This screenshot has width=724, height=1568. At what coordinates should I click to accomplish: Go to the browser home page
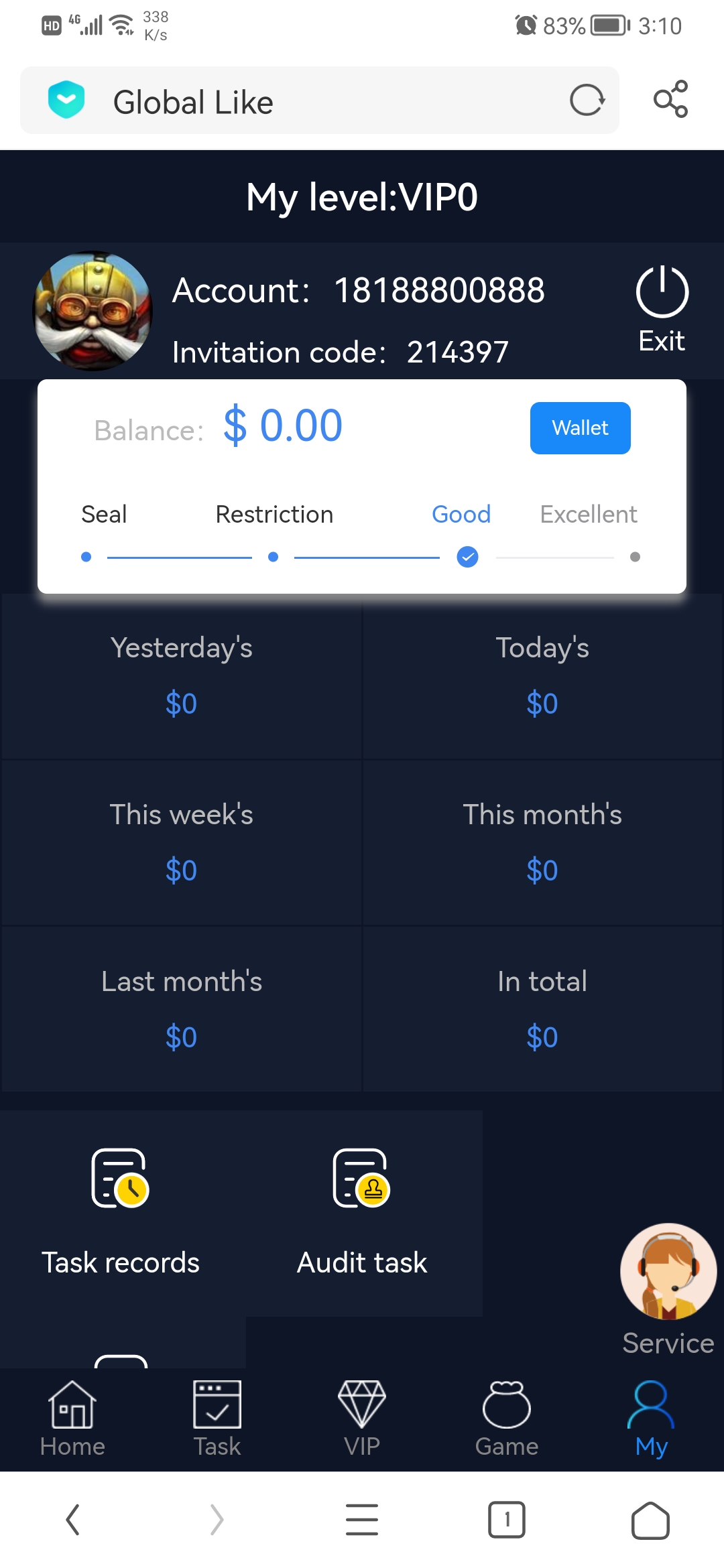click(x=650, y=1520)
